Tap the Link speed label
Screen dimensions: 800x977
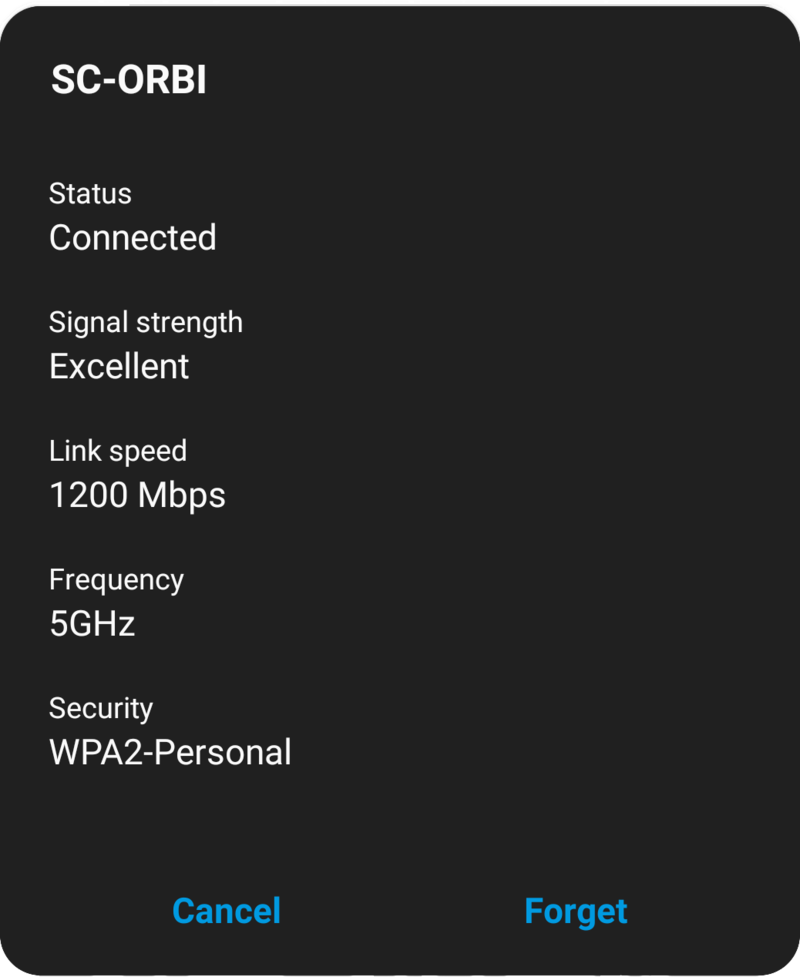coord(118,452)
